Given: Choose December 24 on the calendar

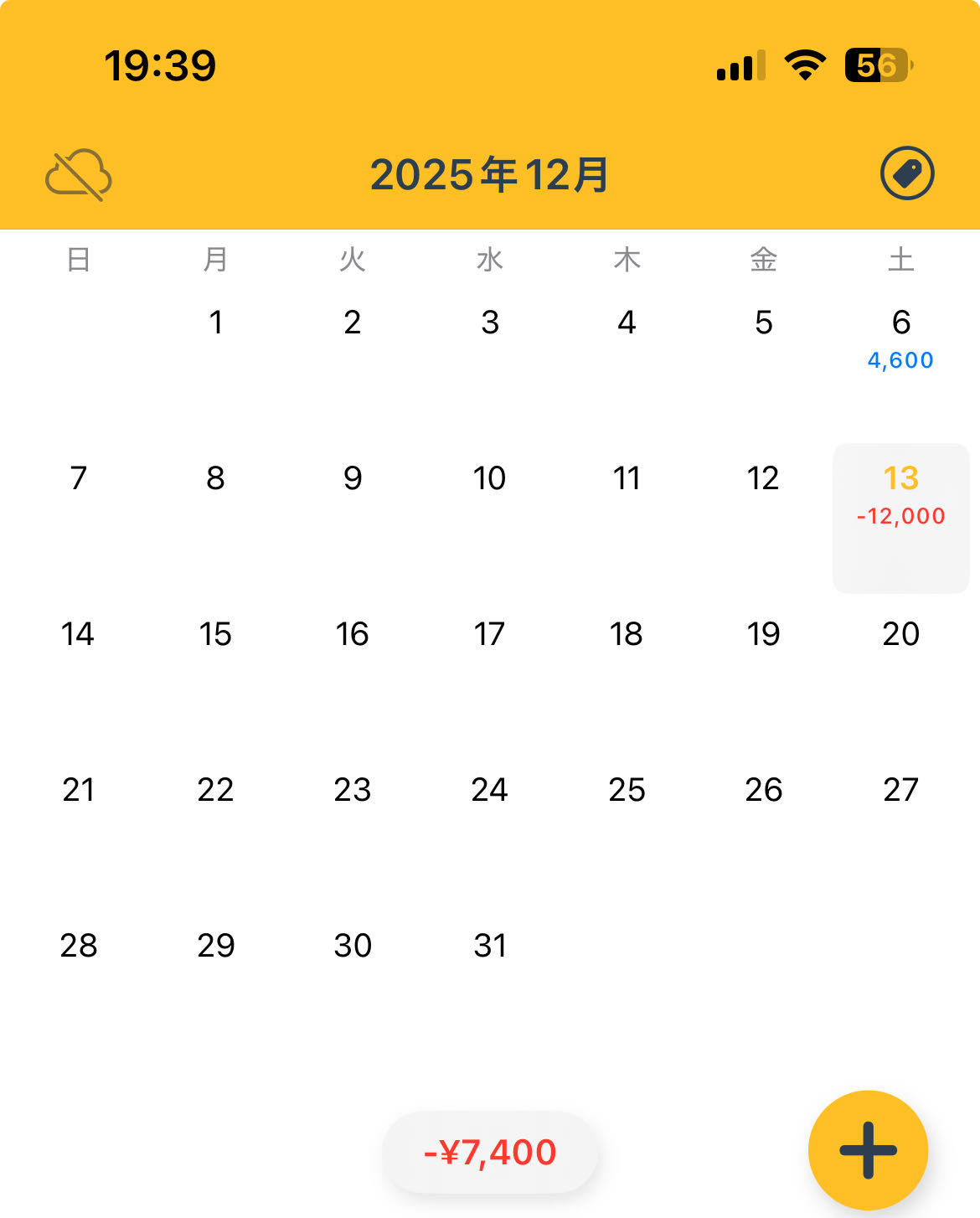Looking at the screenshot, I should (490, 790).
